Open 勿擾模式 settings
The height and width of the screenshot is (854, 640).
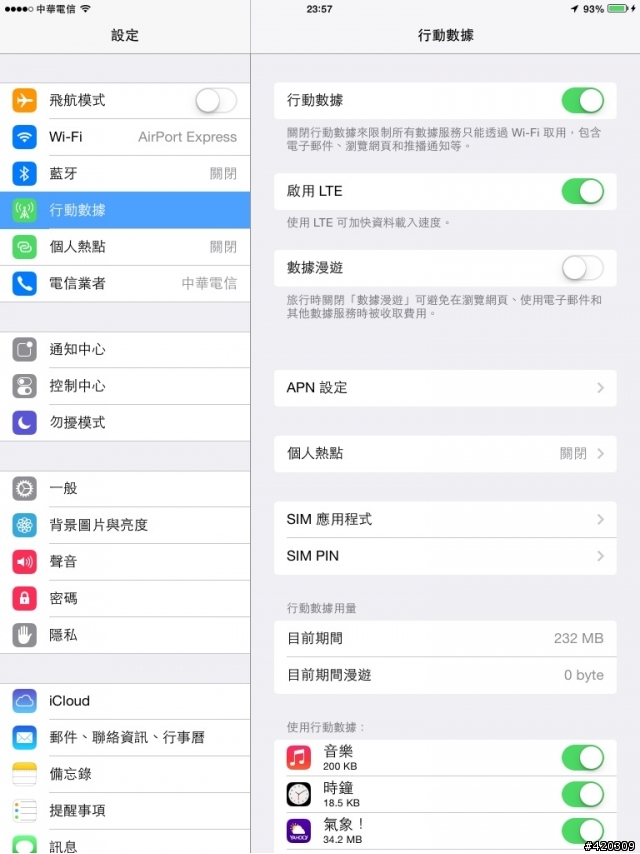click(125, 422)
